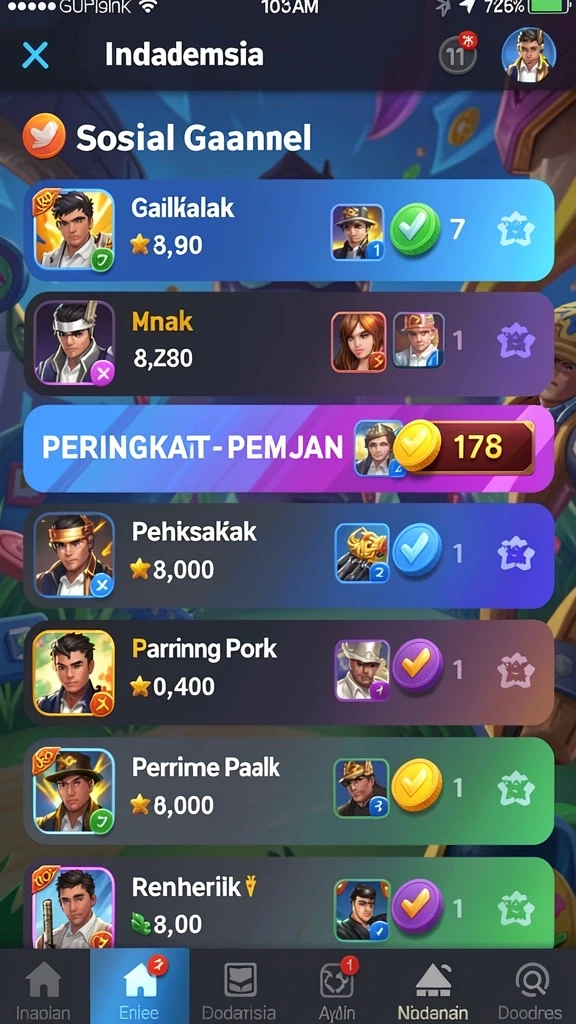Switch to the Dodarisia tab
The image size is (576, 1024).
click(239, 987)
